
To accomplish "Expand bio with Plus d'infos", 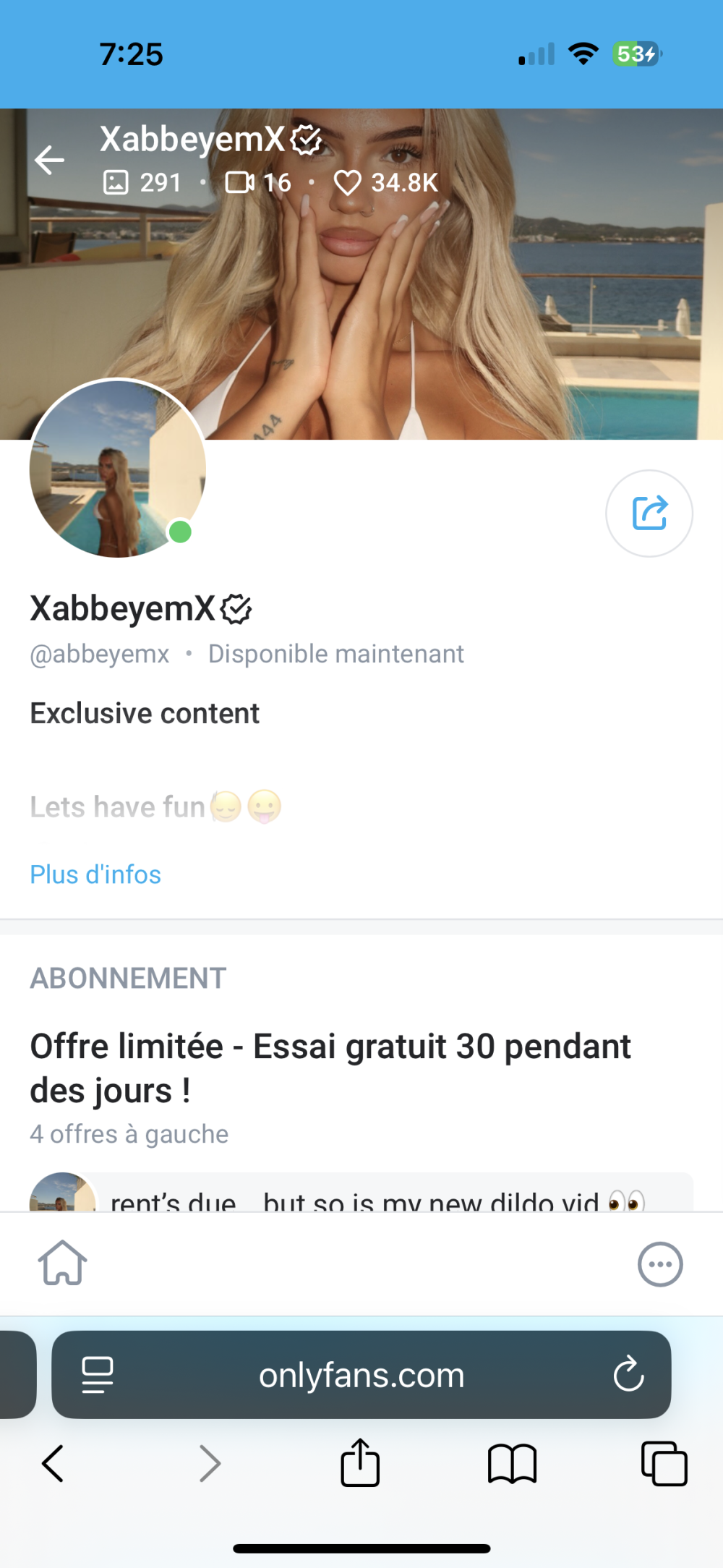I will (95, 874).
